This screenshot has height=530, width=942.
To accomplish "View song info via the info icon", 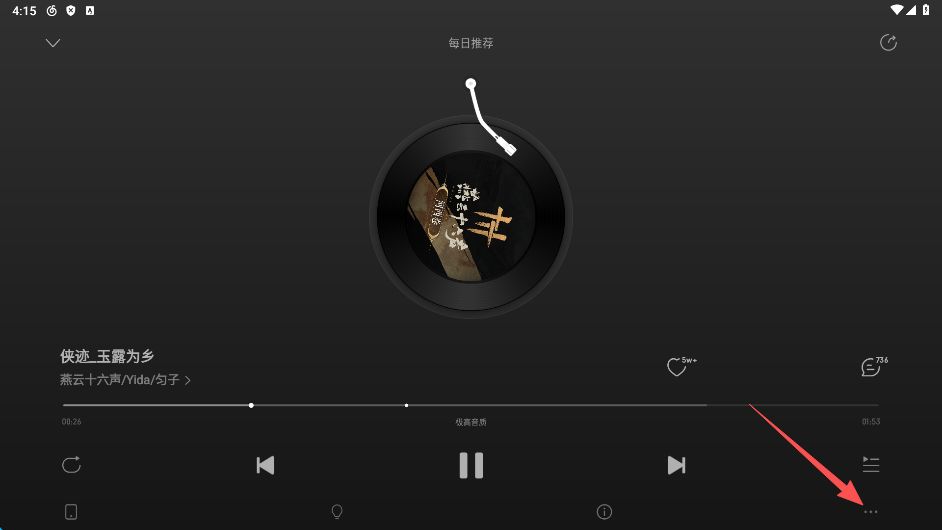I will (604, 512).
